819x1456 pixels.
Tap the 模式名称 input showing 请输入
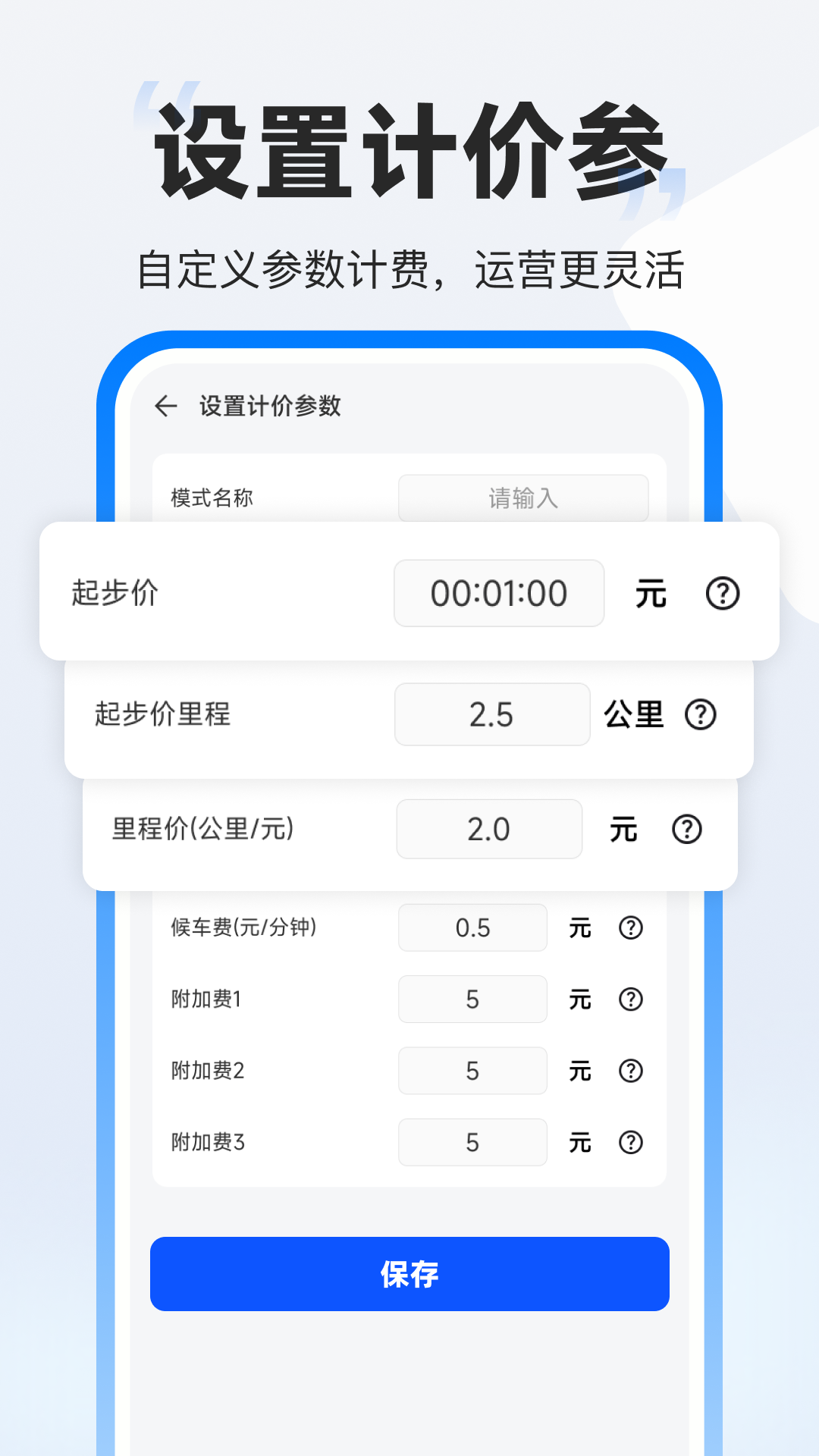(x=523, y=498)
